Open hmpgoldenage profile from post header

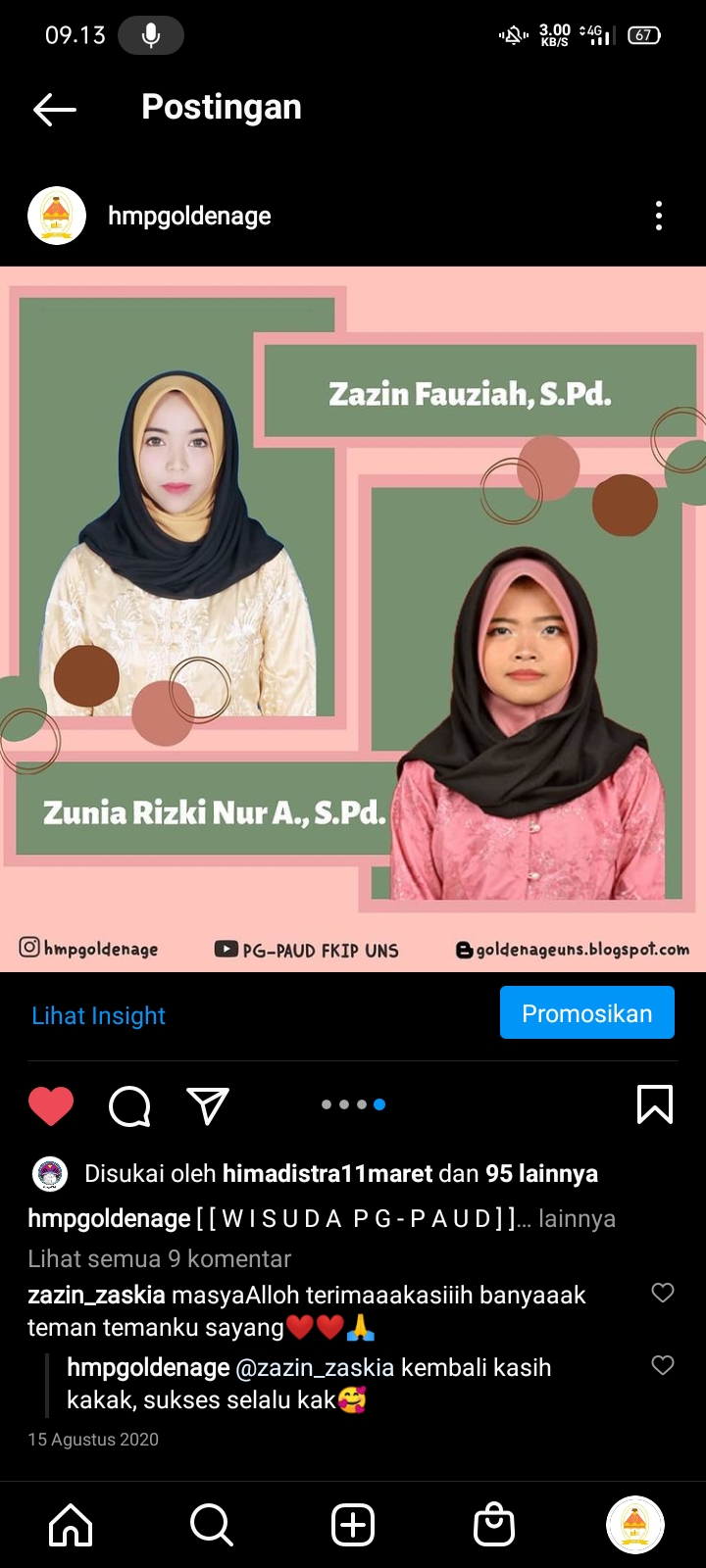point(188,216)
